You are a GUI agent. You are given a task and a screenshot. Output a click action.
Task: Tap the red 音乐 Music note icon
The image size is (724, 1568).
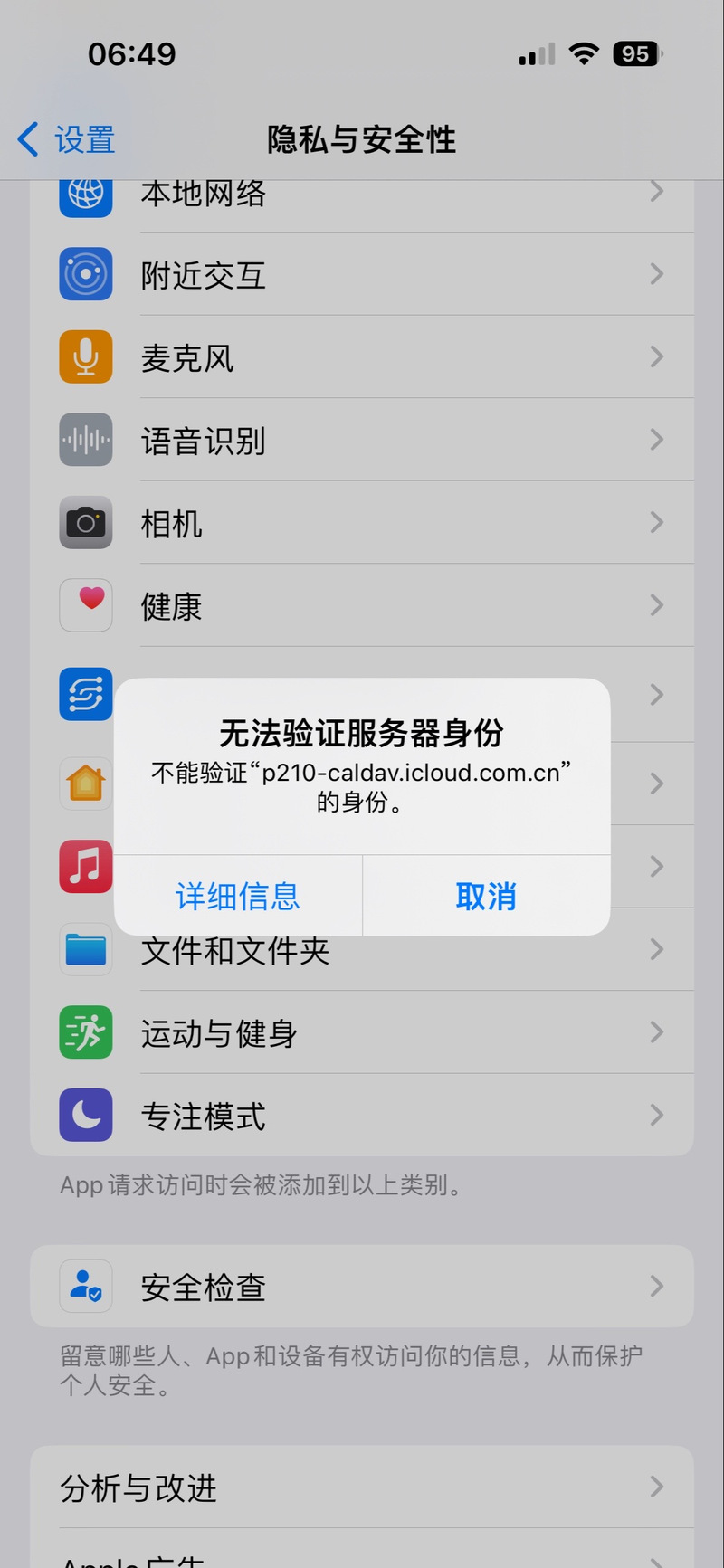click(85, 866)
